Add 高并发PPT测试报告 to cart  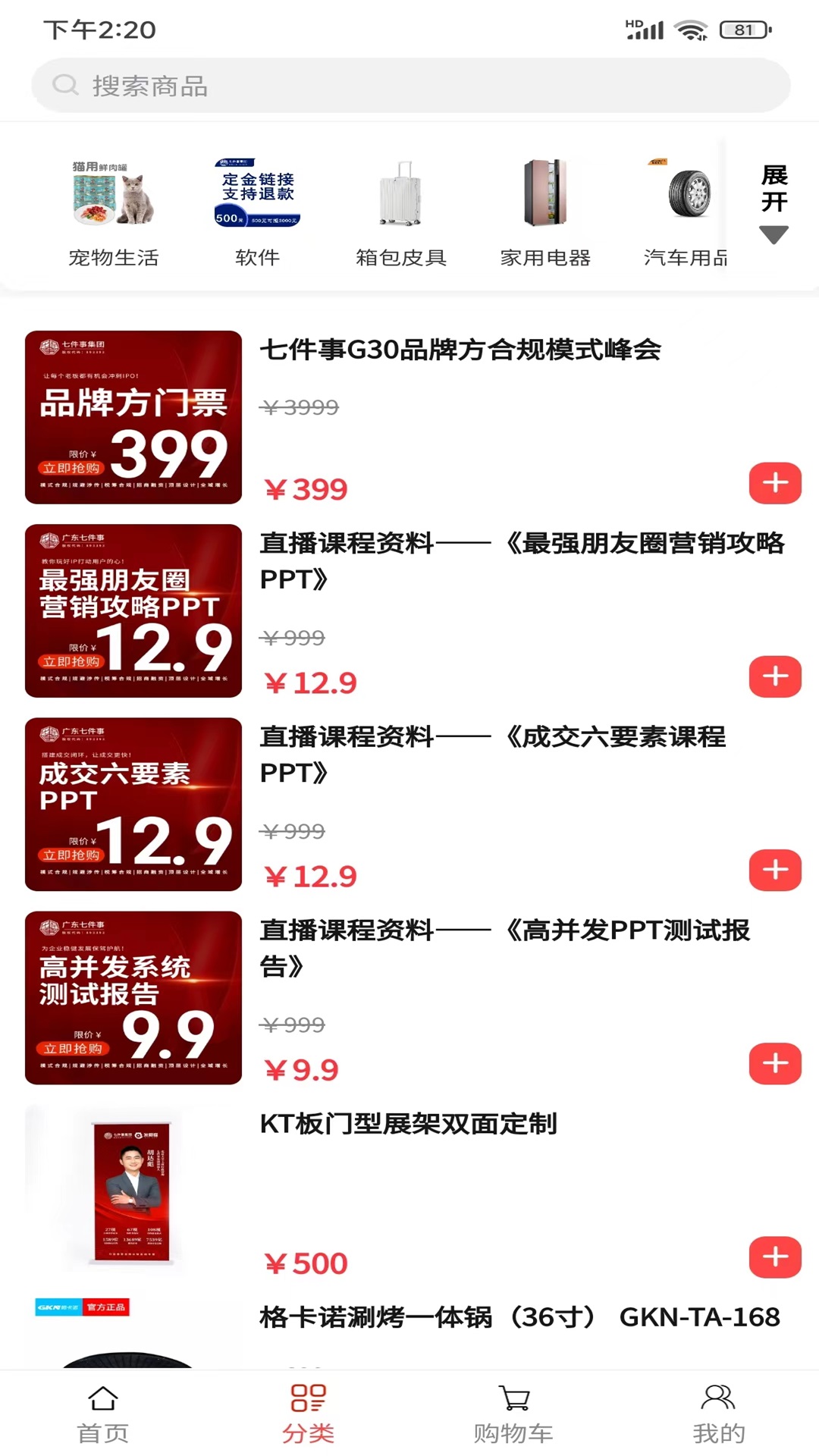(774, 1065)
